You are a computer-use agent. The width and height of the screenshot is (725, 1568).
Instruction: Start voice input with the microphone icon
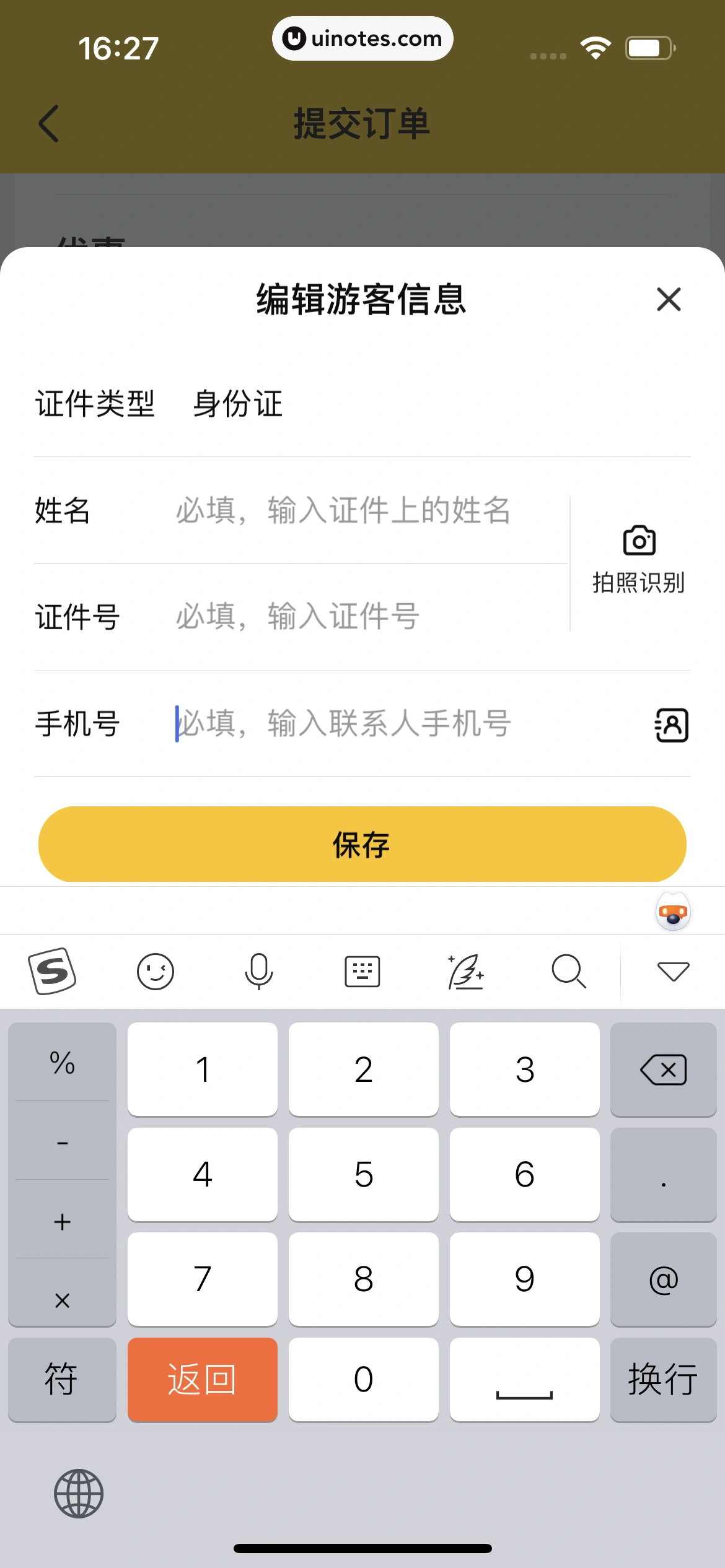pyautogui.click(x=259, y=971)
